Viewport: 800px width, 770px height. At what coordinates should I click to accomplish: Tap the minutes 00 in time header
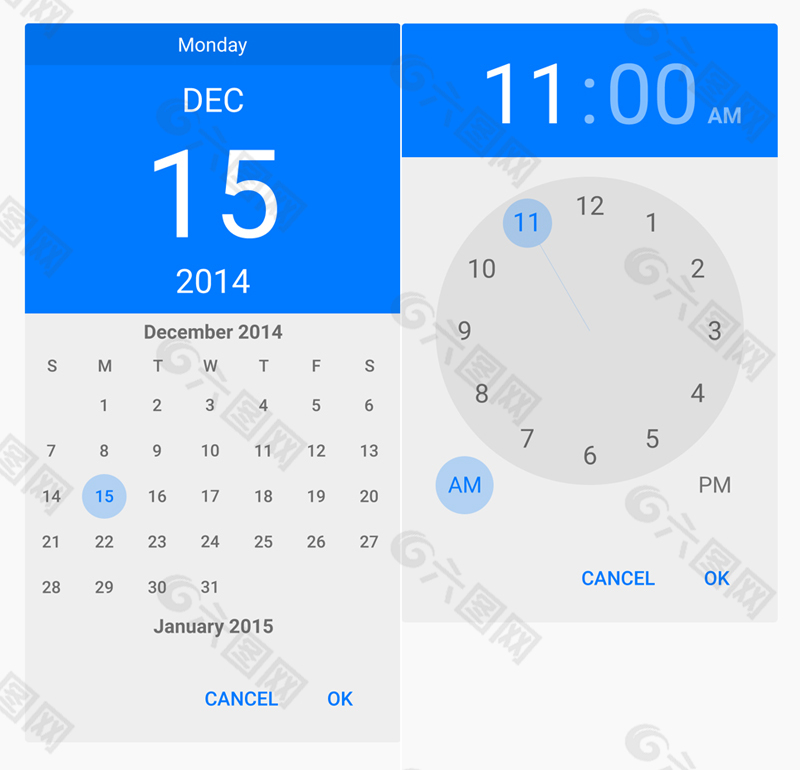point(651,94)
